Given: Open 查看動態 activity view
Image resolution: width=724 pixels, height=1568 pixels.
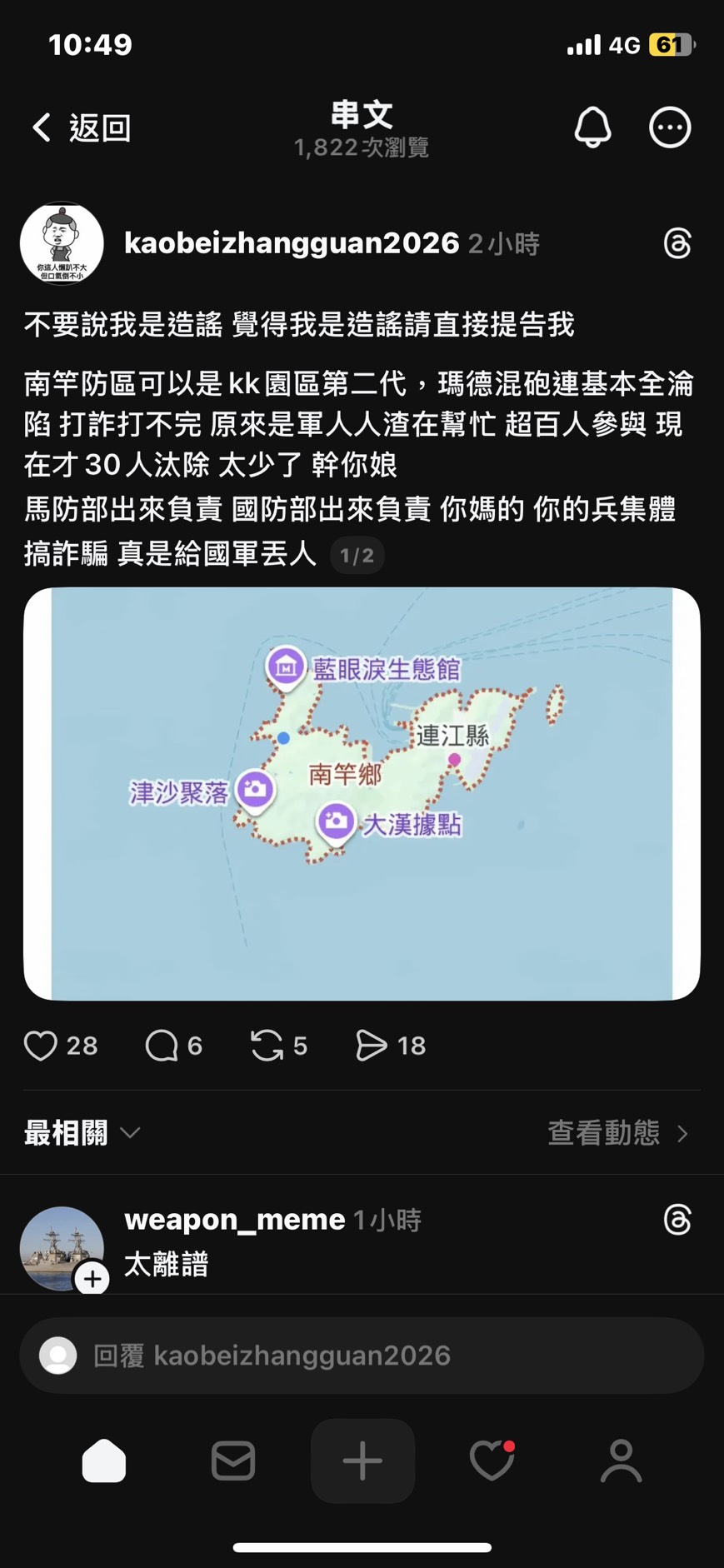Looking at the screenshot, I should tap(618, 1133).
